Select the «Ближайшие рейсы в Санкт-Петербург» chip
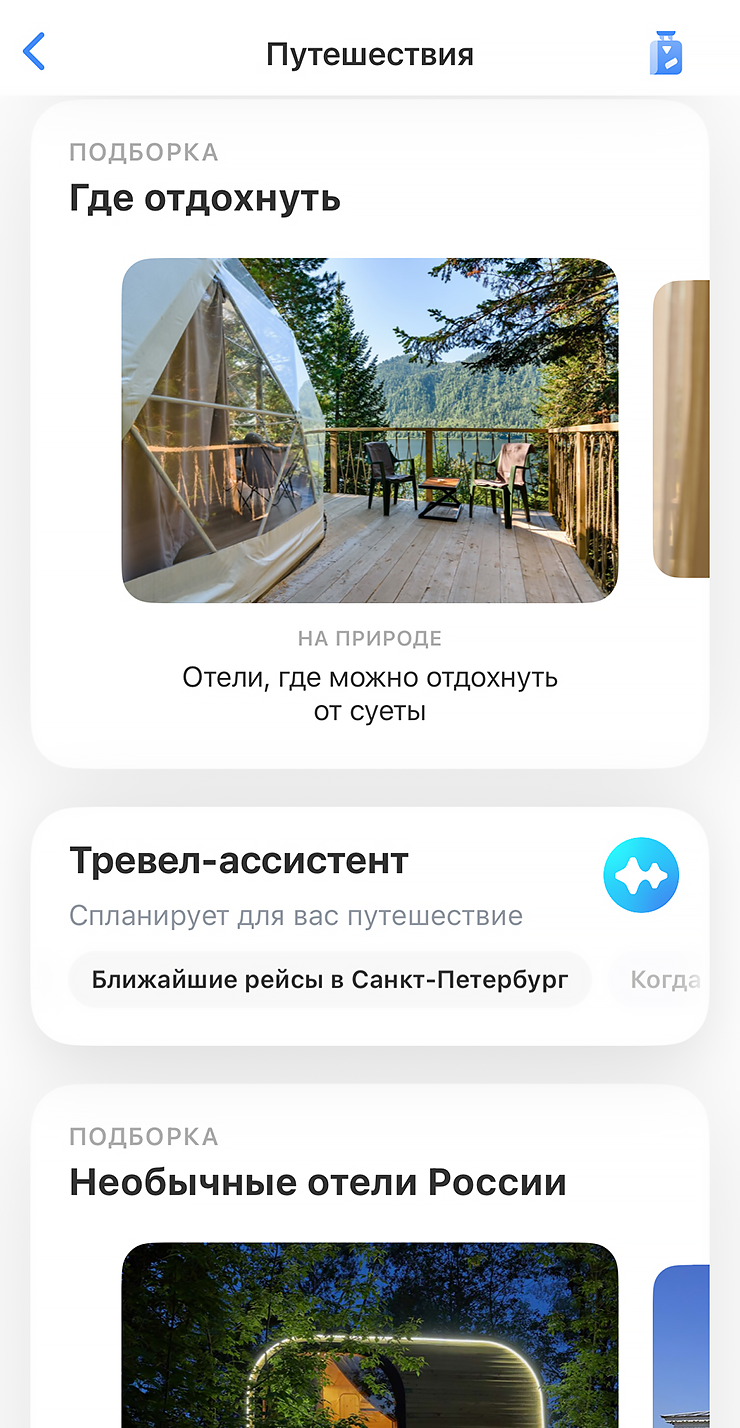Viewport: 740px width, 1428px height. (x=330, y=979)
